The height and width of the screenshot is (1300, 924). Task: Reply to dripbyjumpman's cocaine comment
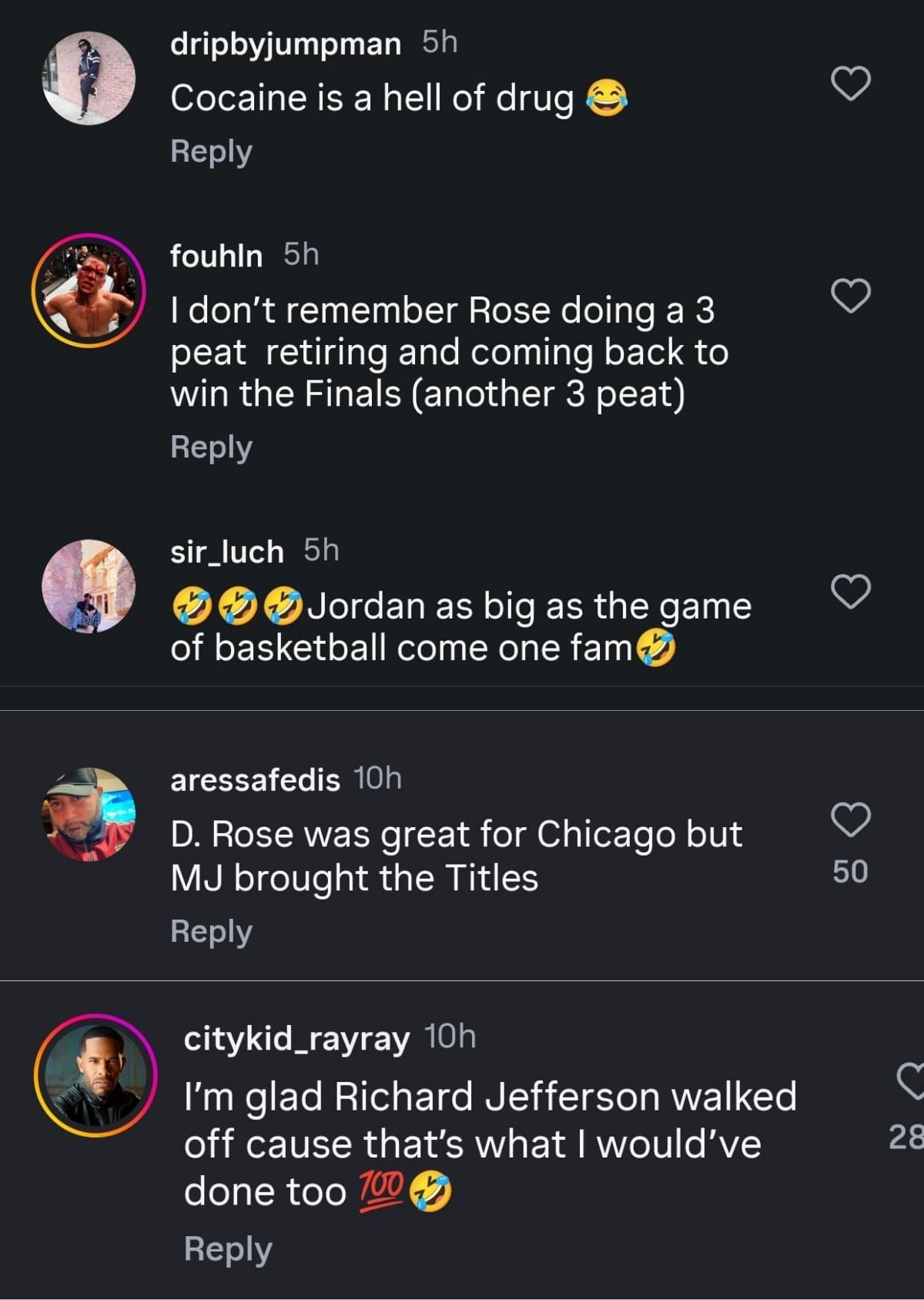coord(211,151)
